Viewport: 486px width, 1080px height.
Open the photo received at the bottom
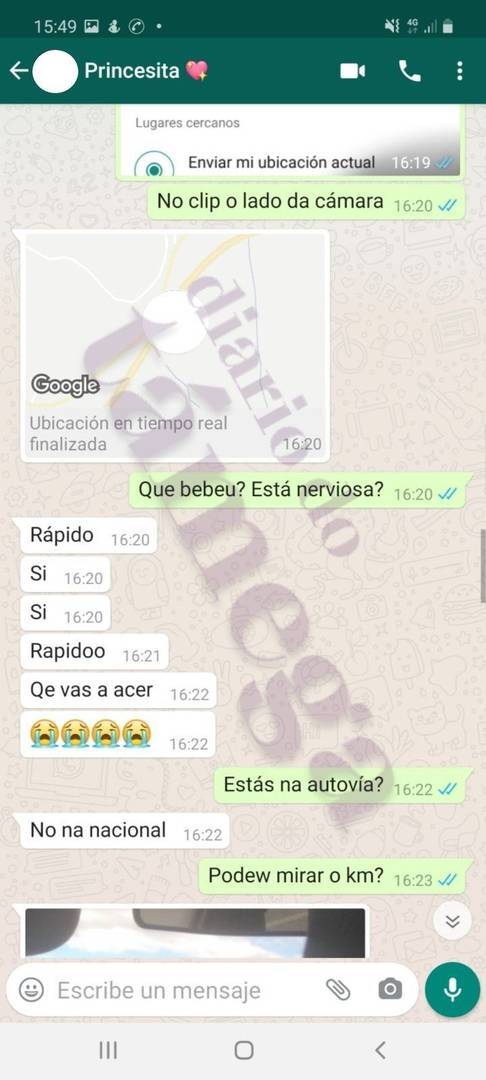pos(195,932)
